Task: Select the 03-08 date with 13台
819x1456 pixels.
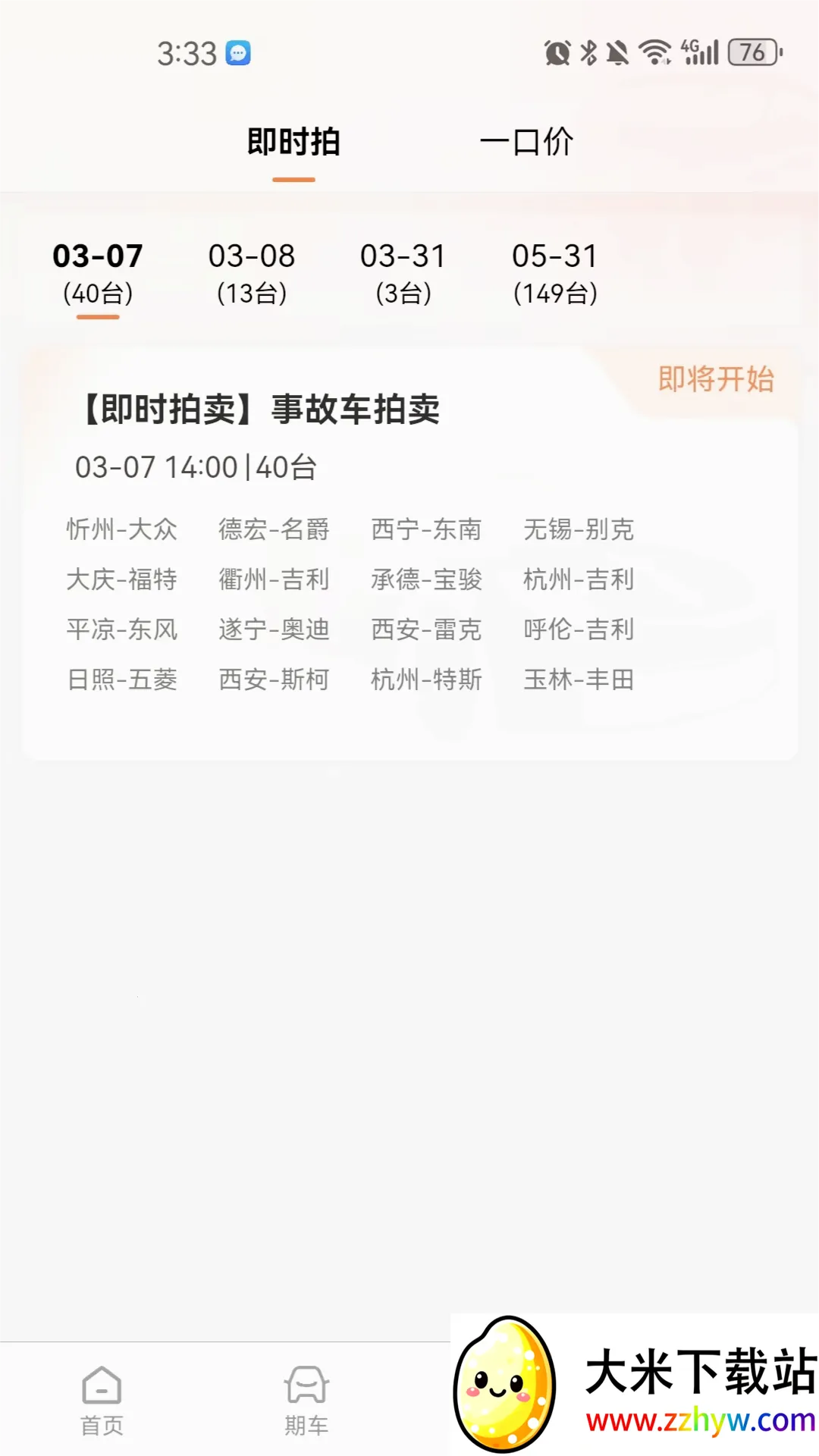Action: point(252,273)
